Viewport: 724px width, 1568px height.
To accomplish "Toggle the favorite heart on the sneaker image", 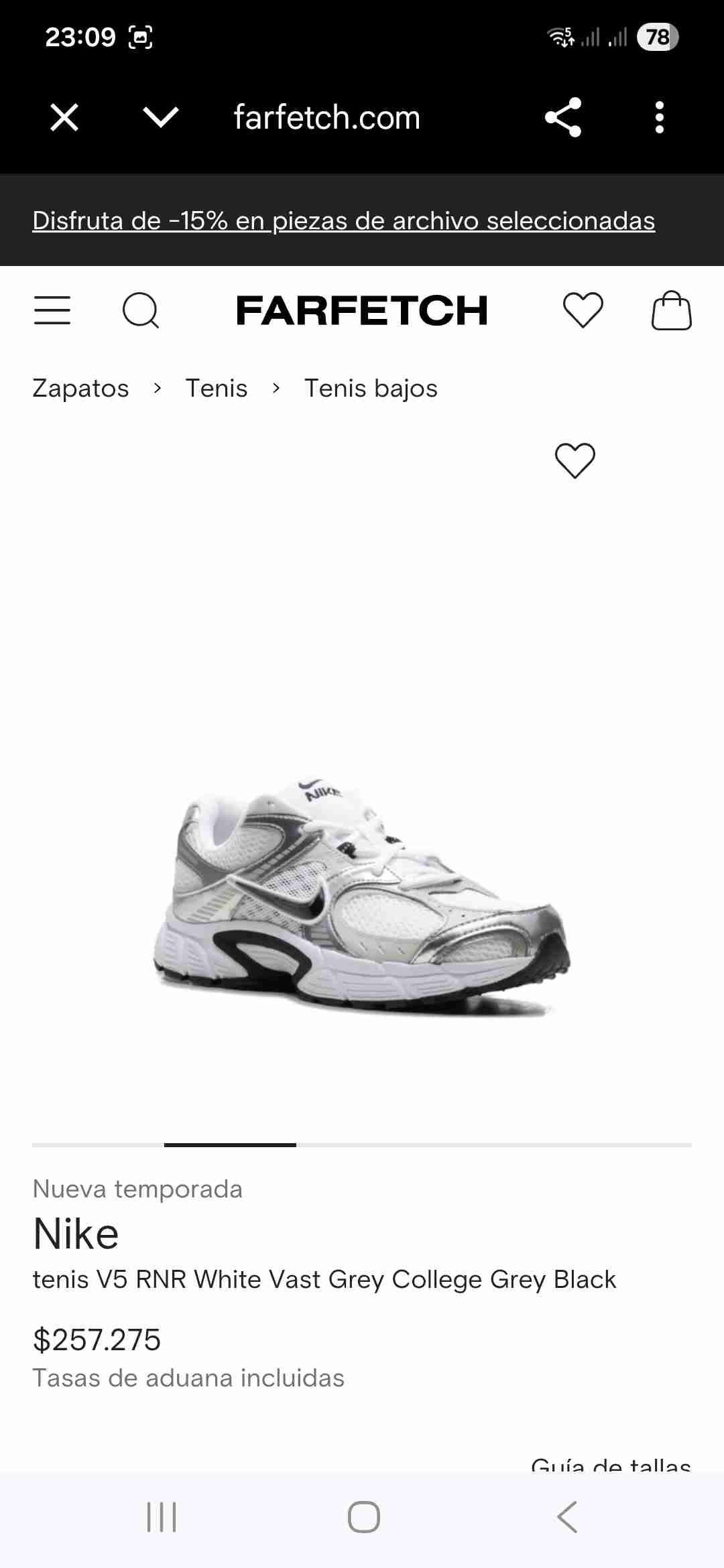I will [575, 460].
